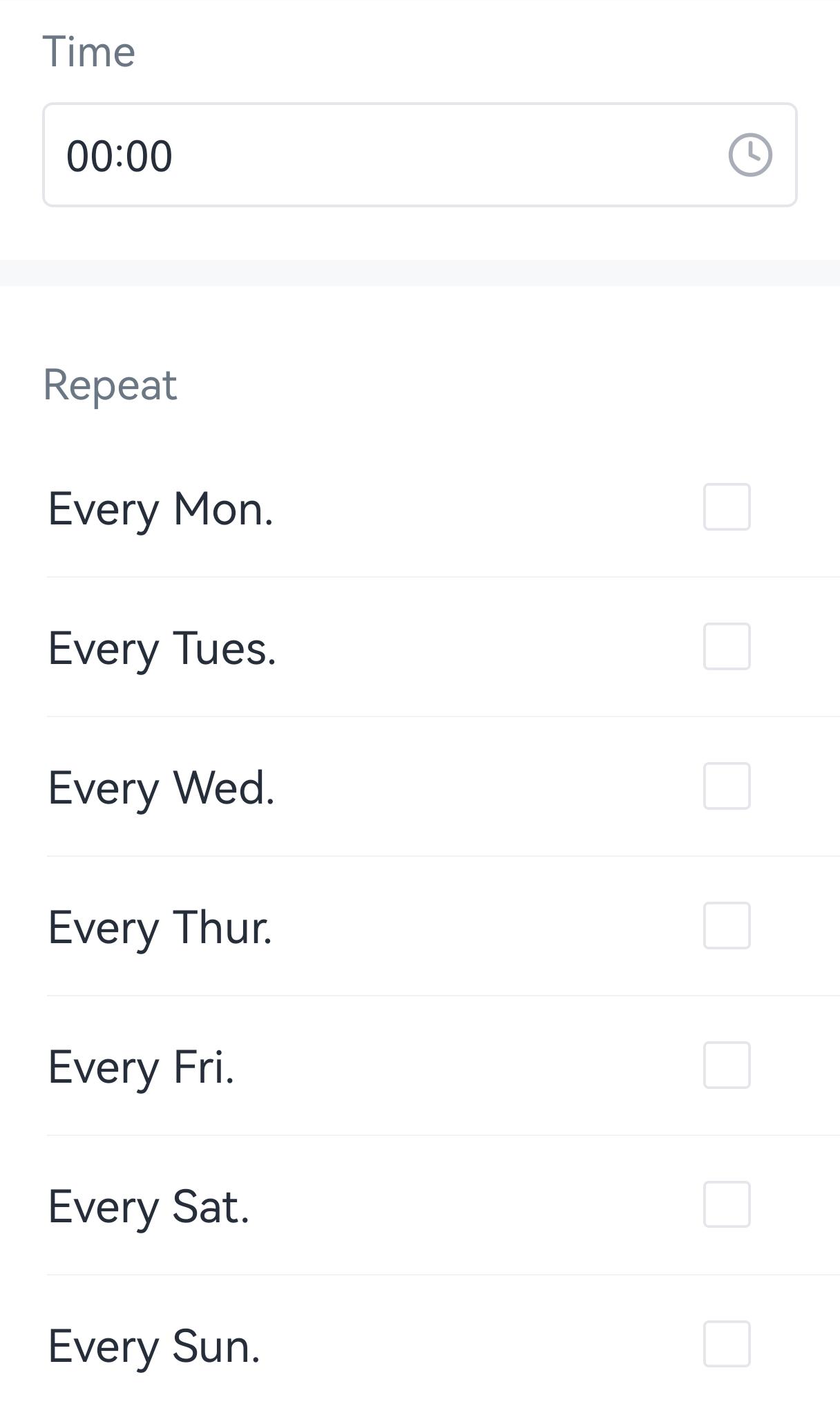Toggle the Every Sun. checkbox
Image resolution: width=840 pixels, height=1404 pixels.
click(x=727, y=1345)
